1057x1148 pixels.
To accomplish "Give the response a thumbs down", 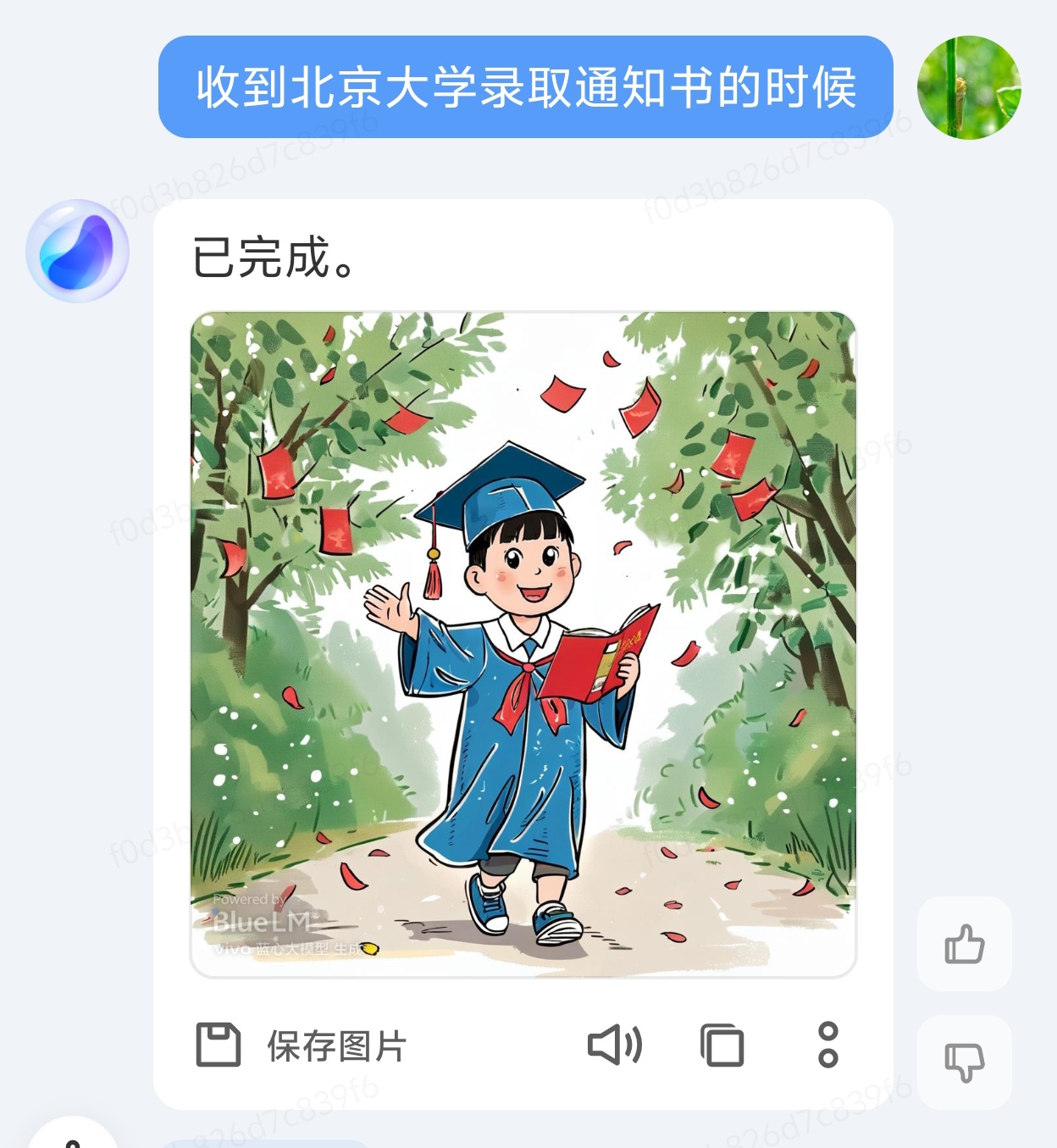I will pos(965,1062).
